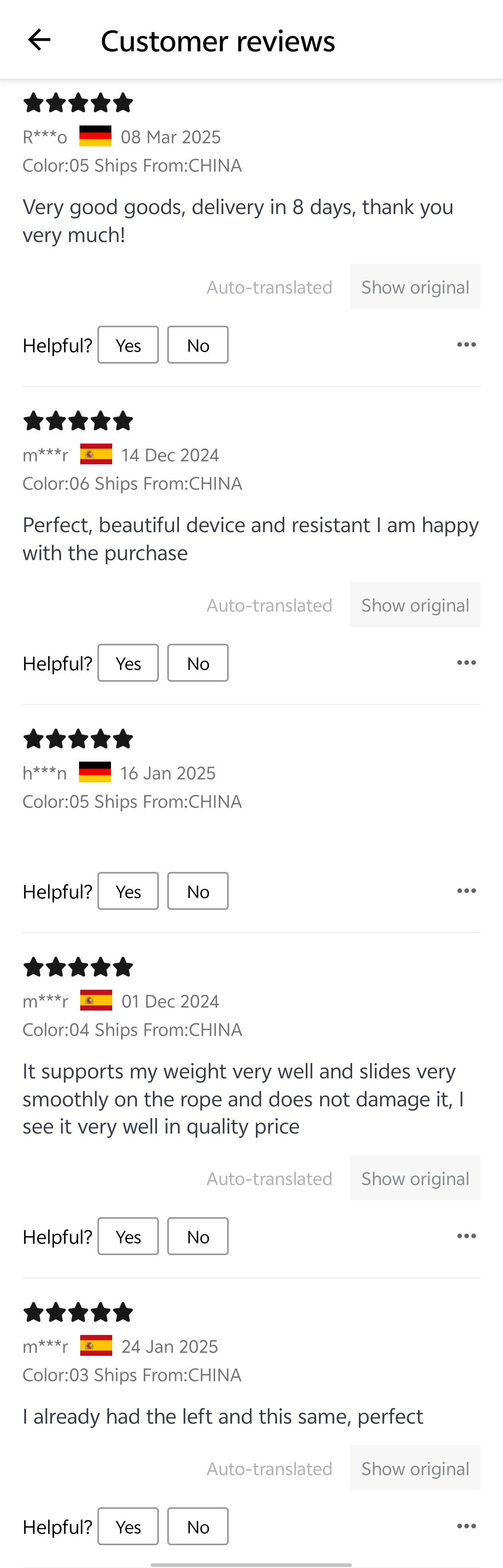The width and height of the screenshot is (503, 1568).
Task: Show original for the 14 Dec 2024 review
Action: coord(415,605)
